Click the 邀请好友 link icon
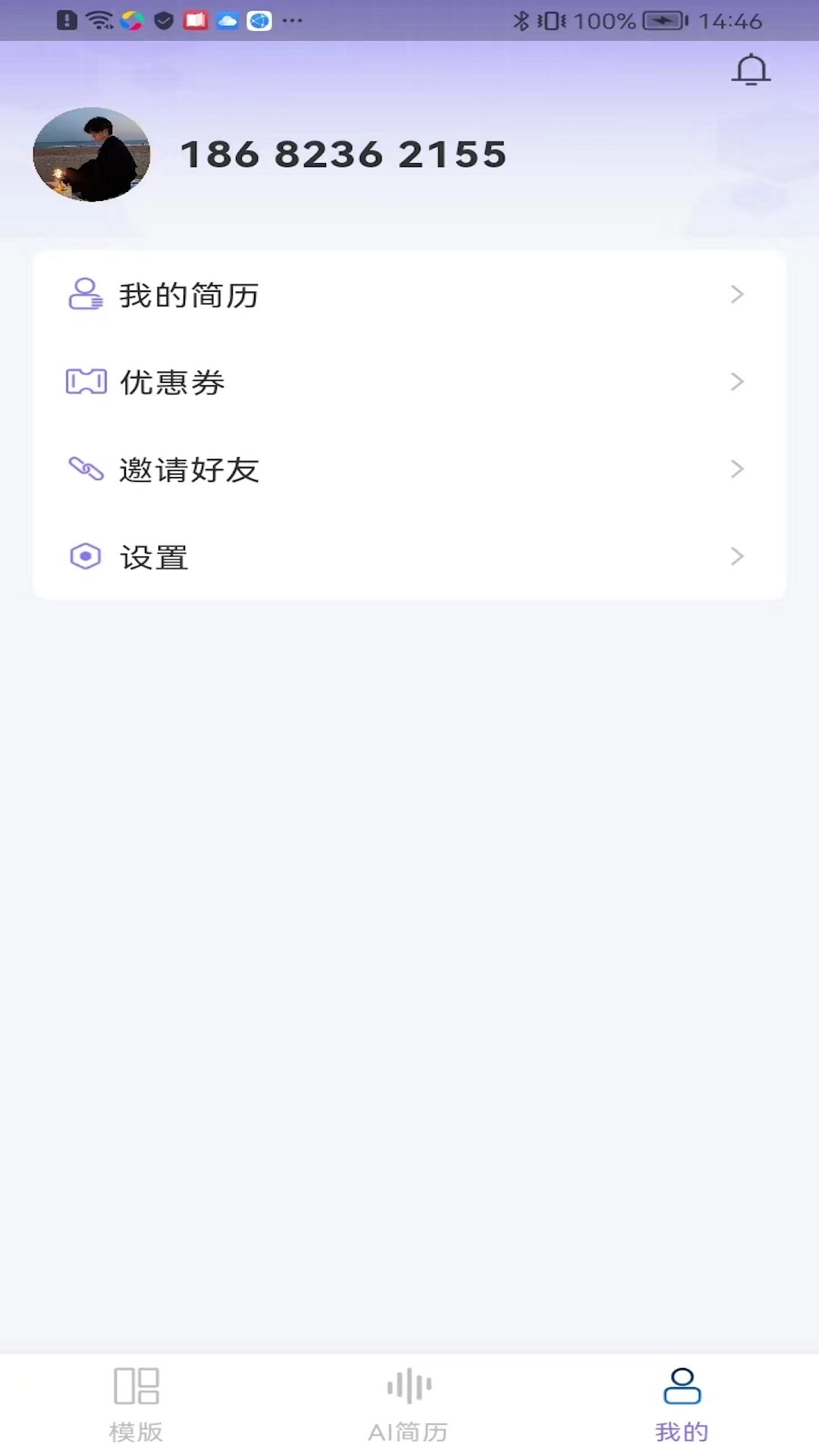This screenshot has width=819, height=1456. (85, 469)
